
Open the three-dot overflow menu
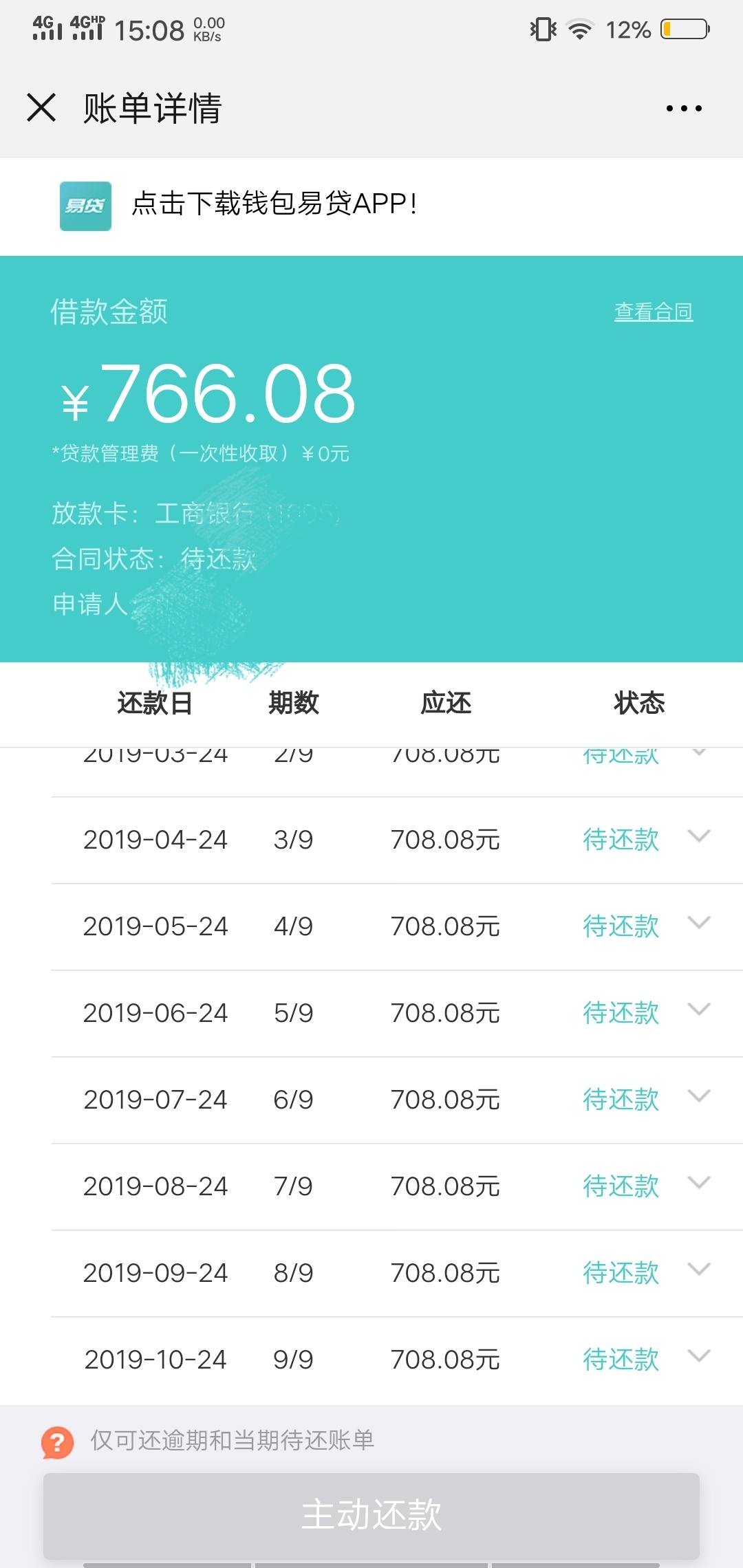point(684,108)
